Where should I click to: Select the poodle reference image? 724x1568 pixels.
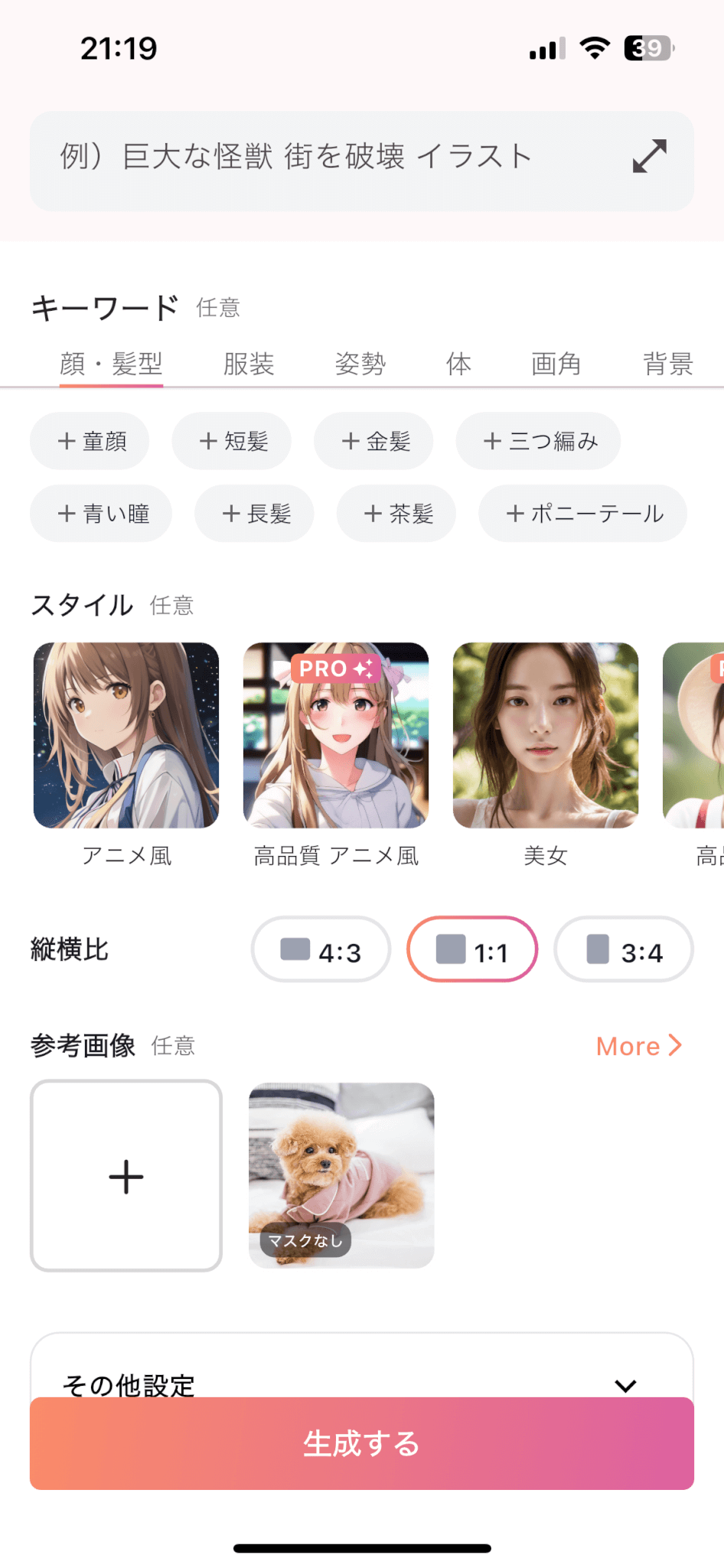[341, 1176]
